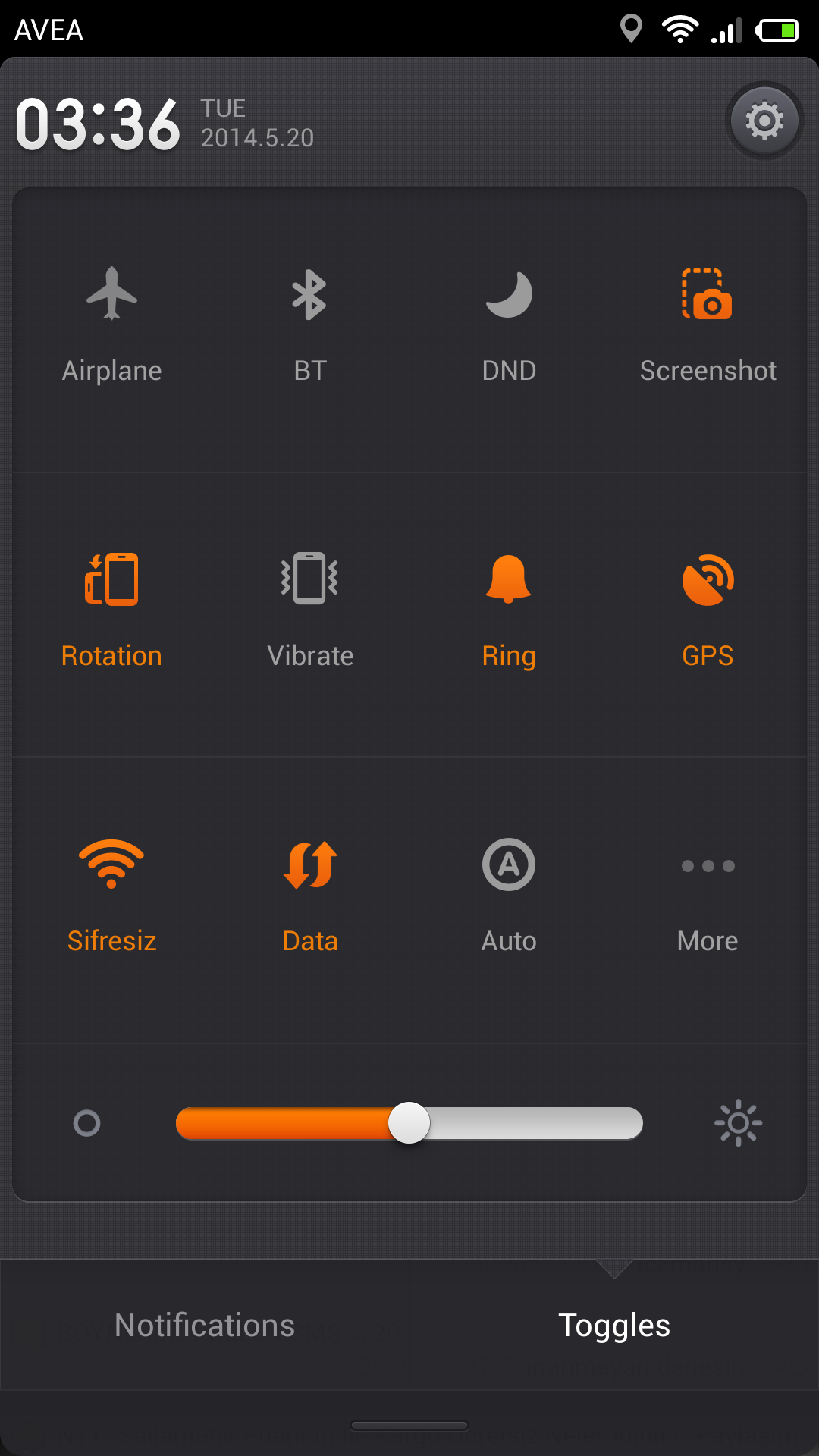Image resolution: width=819 pixels, height=1456 pixels.
Task: Open settings via the gear icon
Action: 764,121
